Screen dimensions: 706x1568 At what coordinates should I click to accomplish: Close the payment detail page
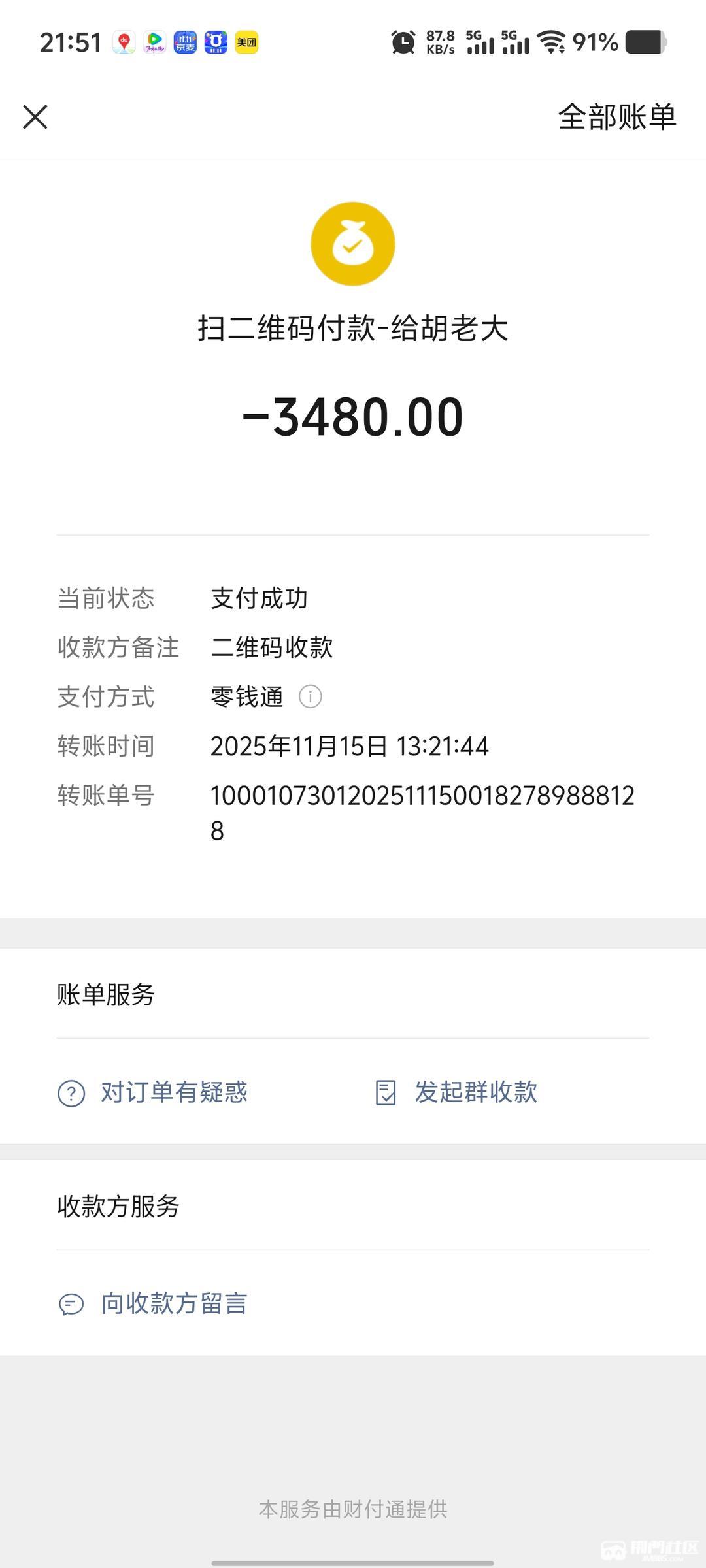tap(35, 118)
